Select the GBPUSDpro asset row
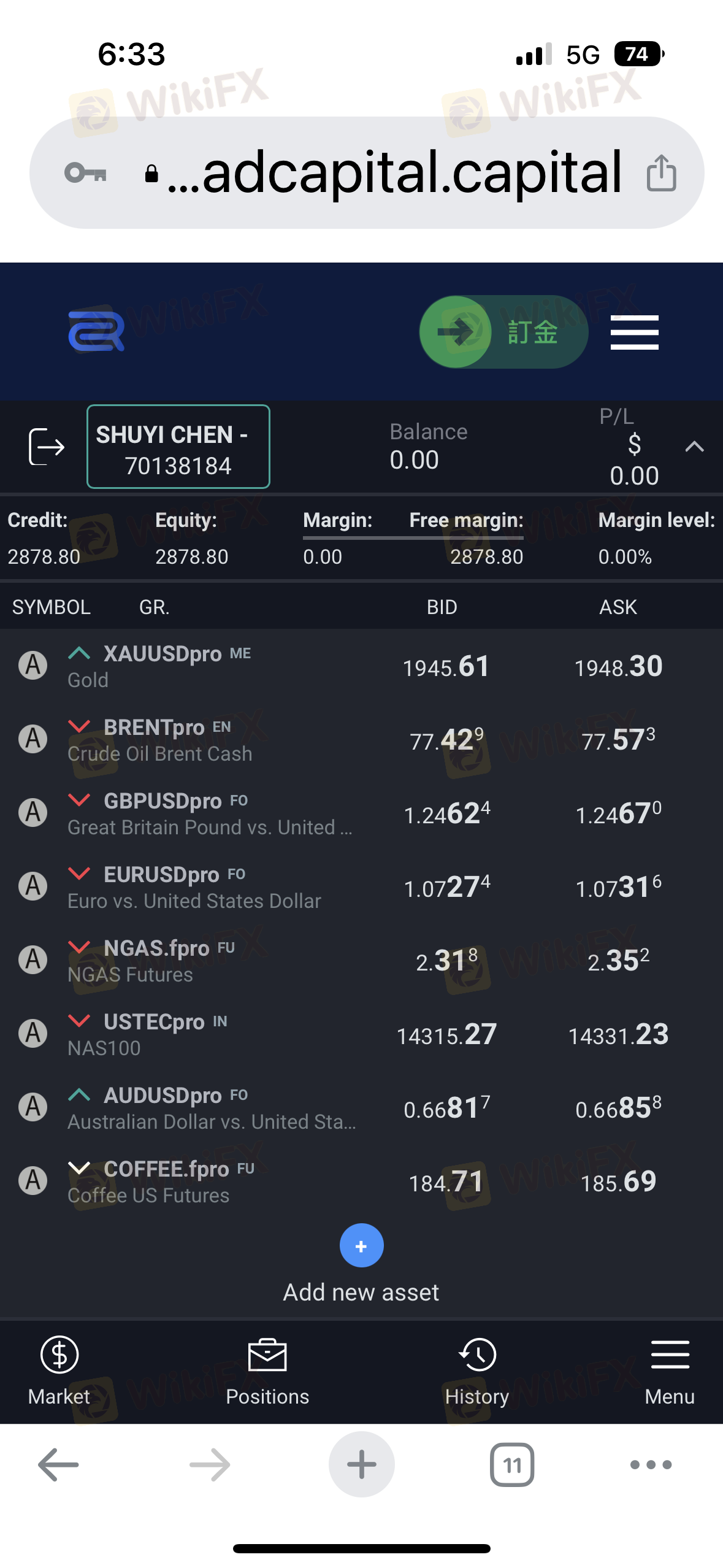The image size is (723, 1568). (361, 813)
